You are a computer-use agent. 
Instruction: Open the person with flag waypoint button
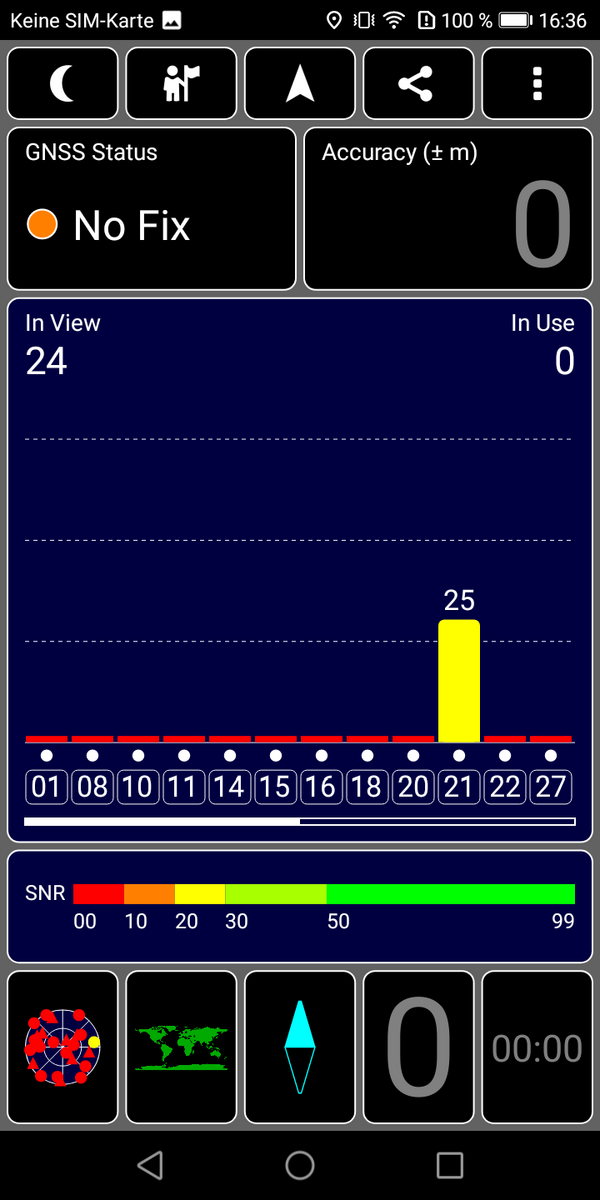pos(181,84)
